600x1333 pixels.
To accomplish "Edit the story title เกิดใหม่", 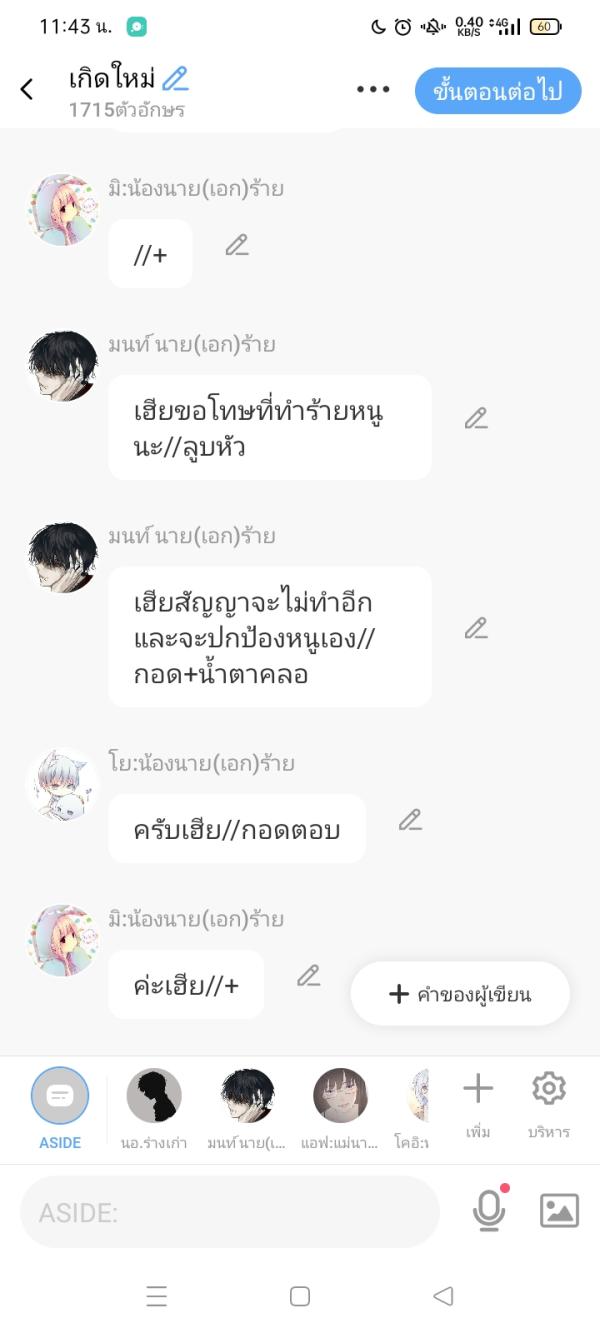I will point(175,79).
